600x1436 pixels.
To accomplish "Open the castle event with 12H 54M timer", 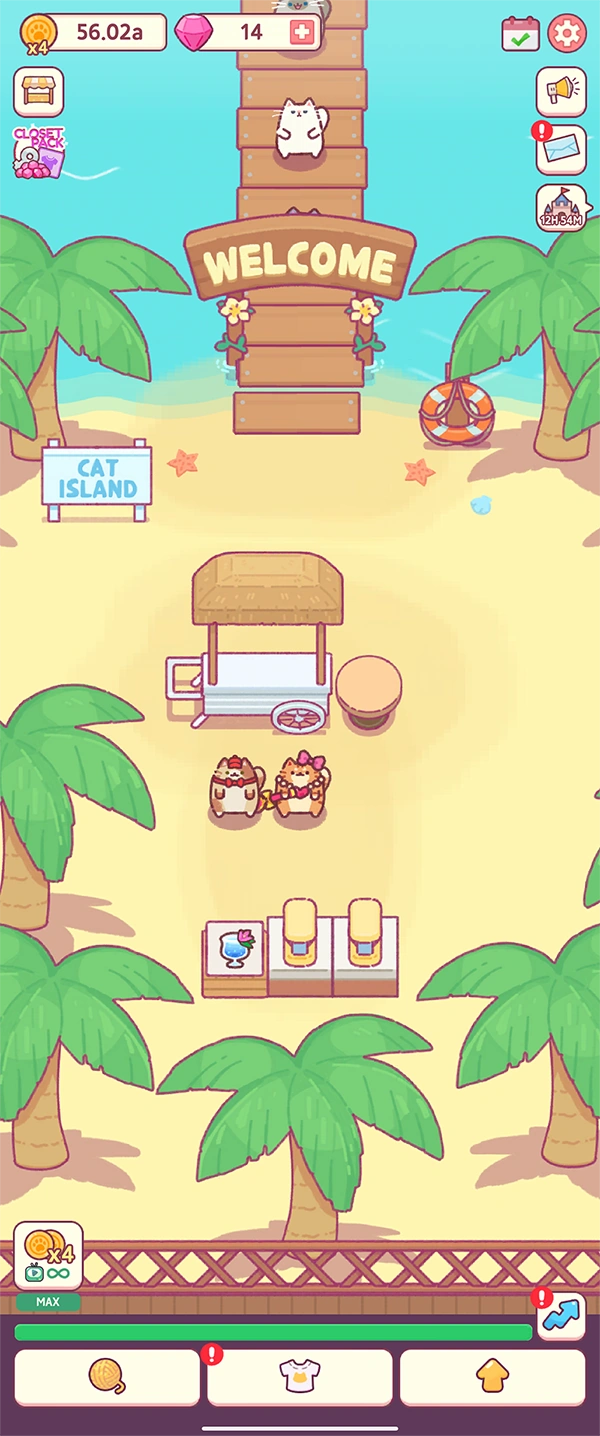I will point(561,209).
